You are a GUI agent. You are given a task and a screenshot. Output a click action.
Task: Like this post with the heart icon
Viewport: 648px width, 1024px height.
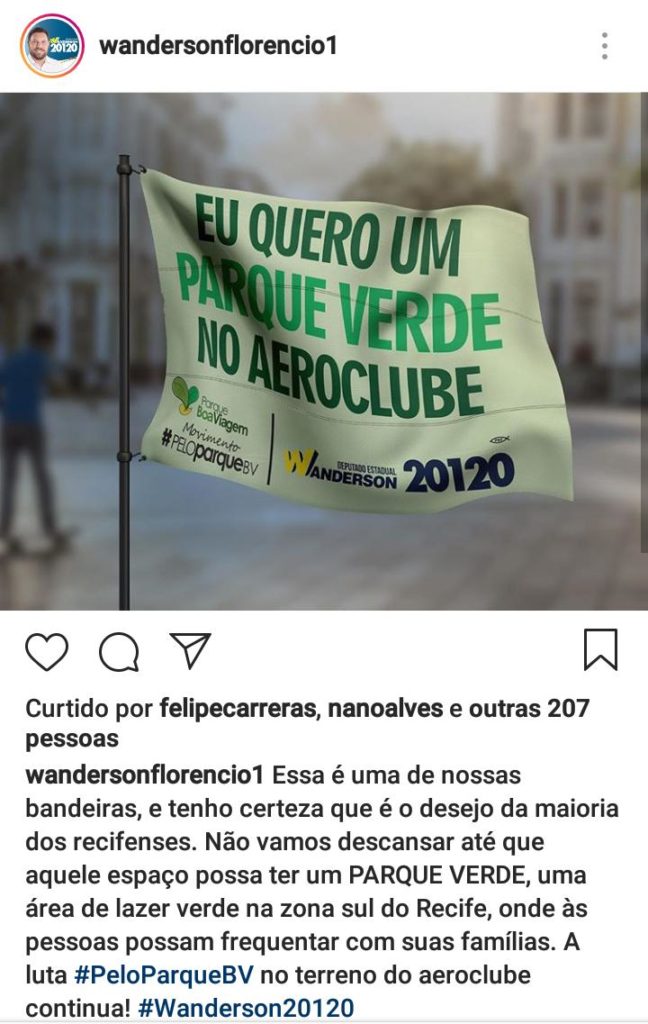coord(47,651)
